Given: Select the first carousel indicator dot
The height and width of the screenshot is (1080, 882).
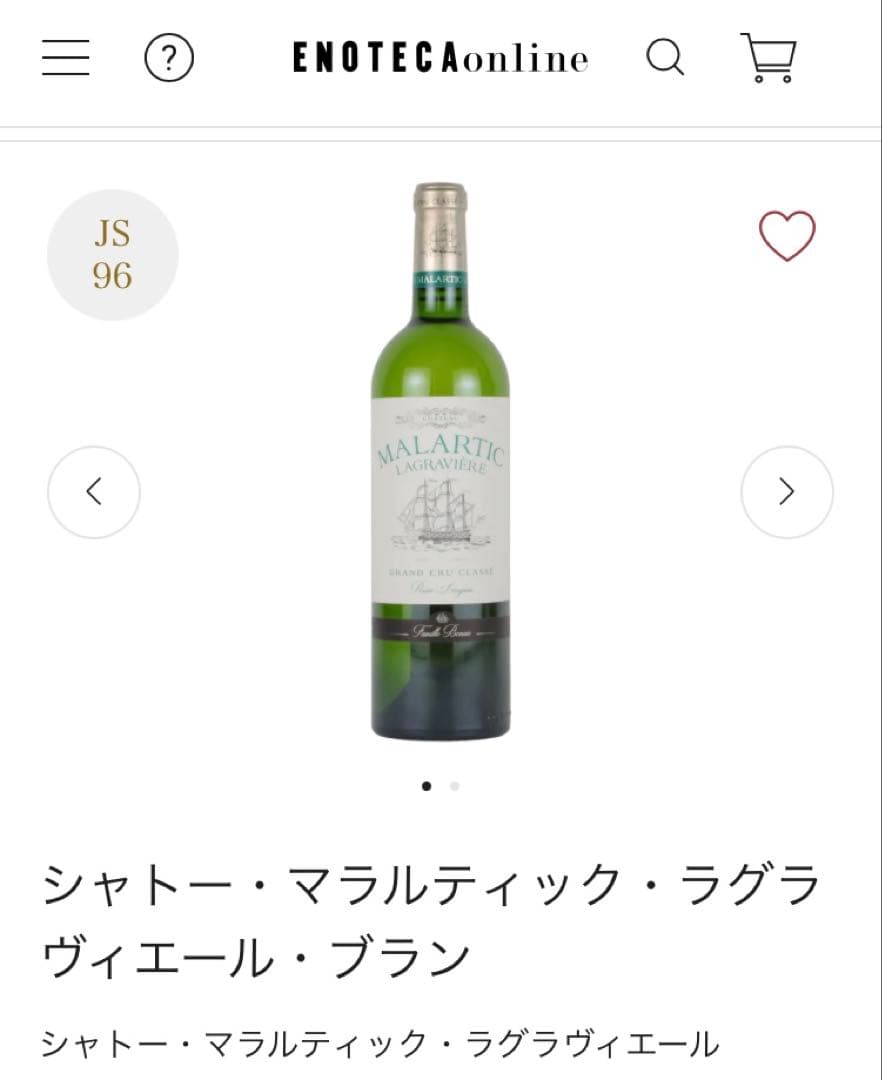Looking at the screenshot, I should 426,787.
